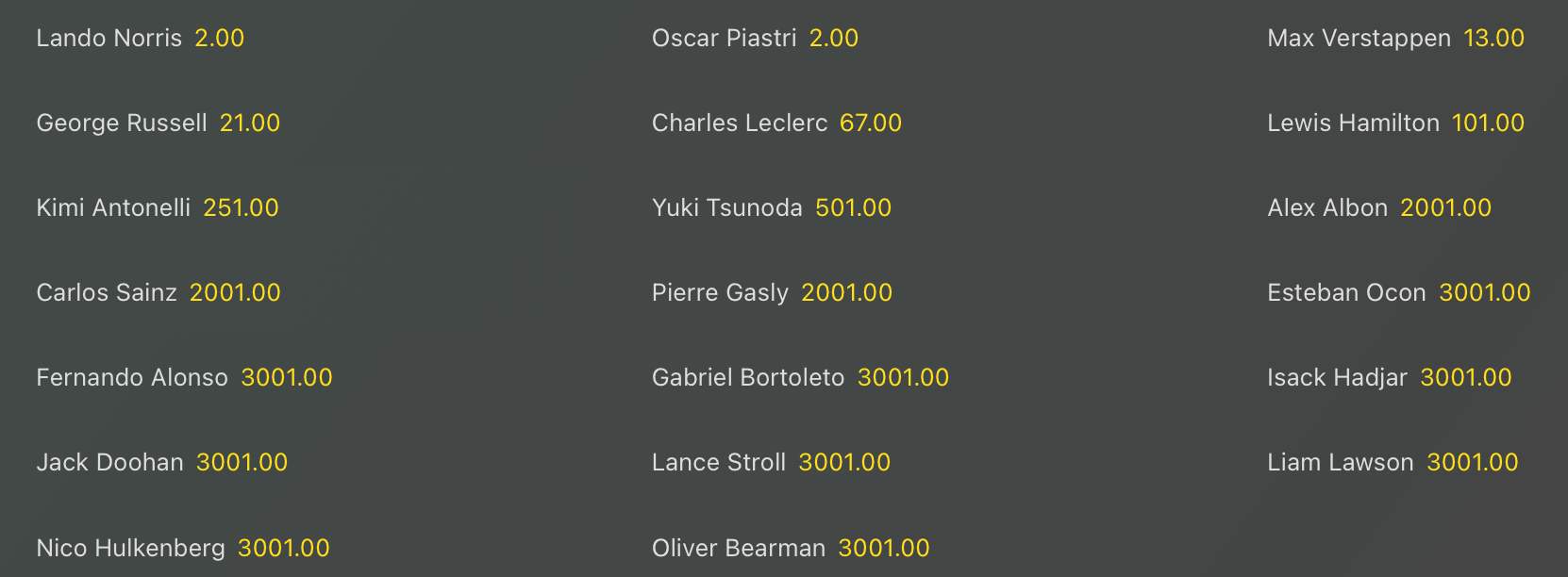1568x577 pixels.
Task: Select Lance Stroll at 3001.00
Action: point(771,463)
